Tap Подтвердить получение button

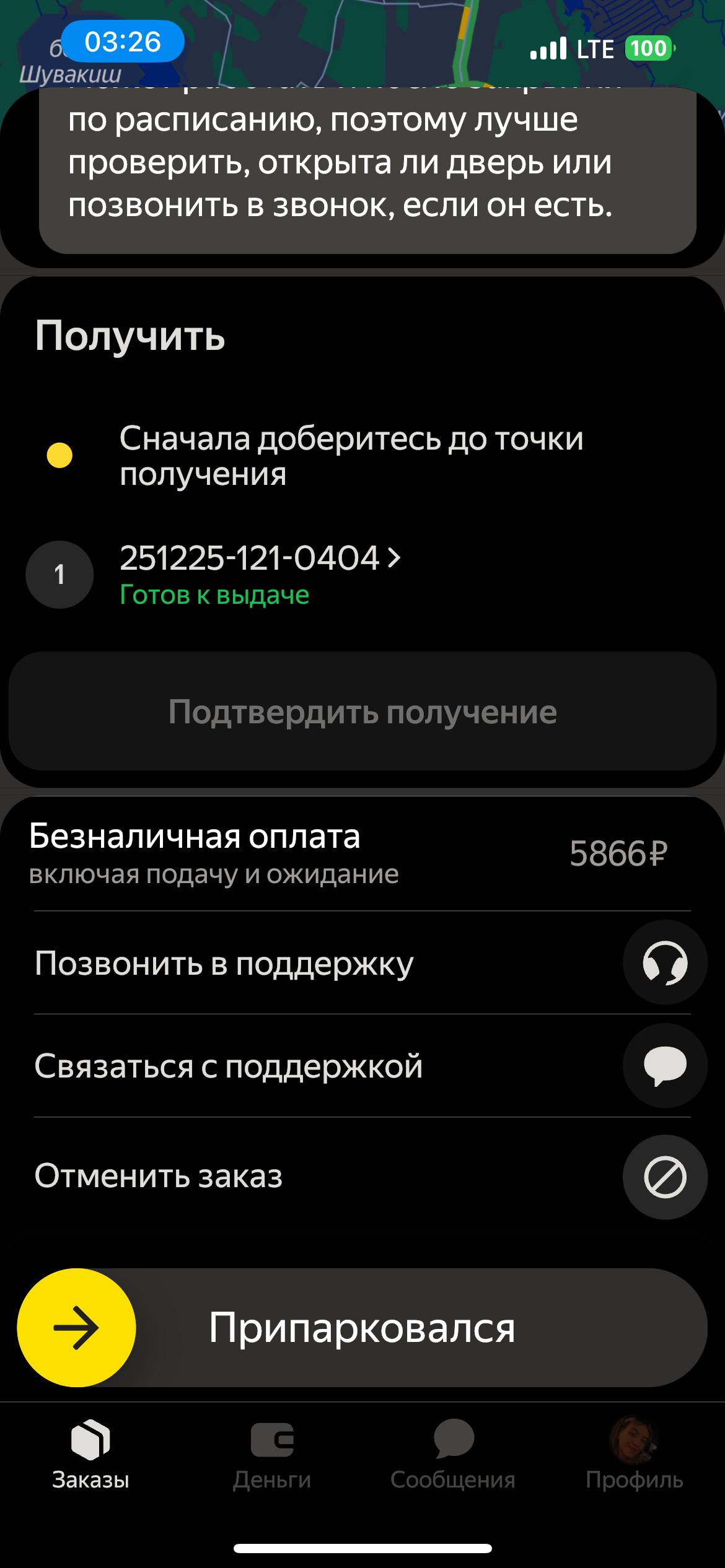click(x=362, y=712)
